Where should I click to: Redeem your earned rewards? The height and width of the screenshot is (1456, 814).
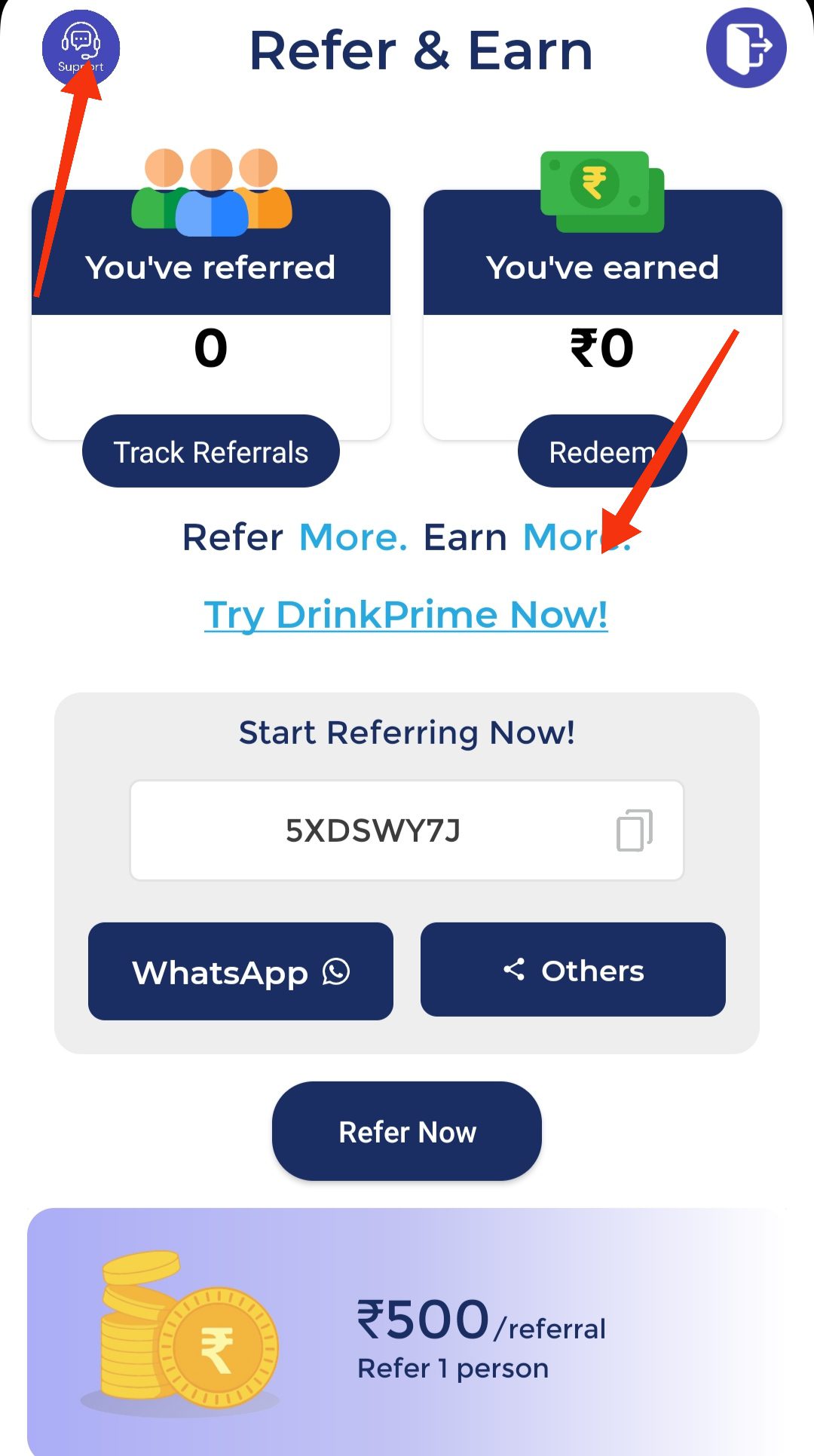pyautogui.click(x=601, y=451)
